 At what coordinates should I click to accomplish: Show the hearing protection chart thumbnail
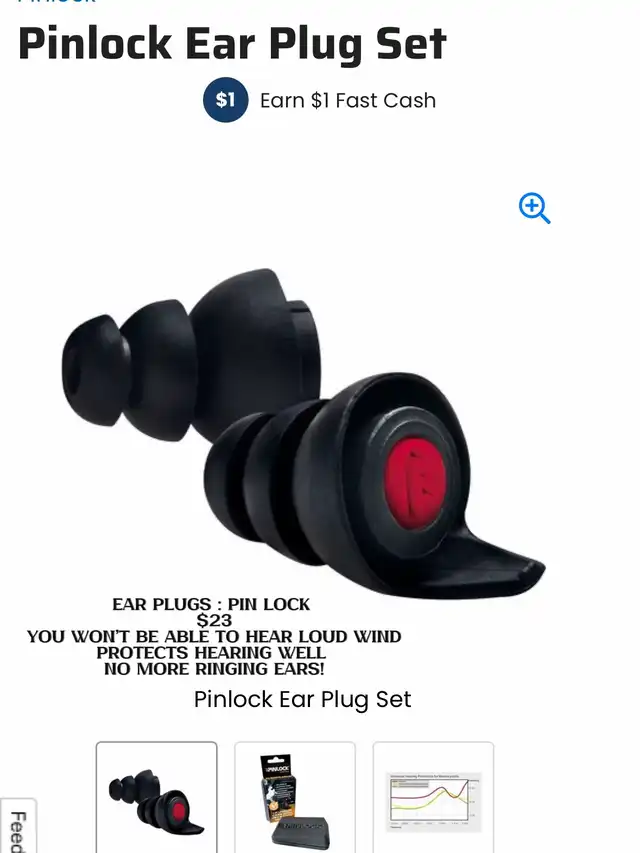pos(433,798)
